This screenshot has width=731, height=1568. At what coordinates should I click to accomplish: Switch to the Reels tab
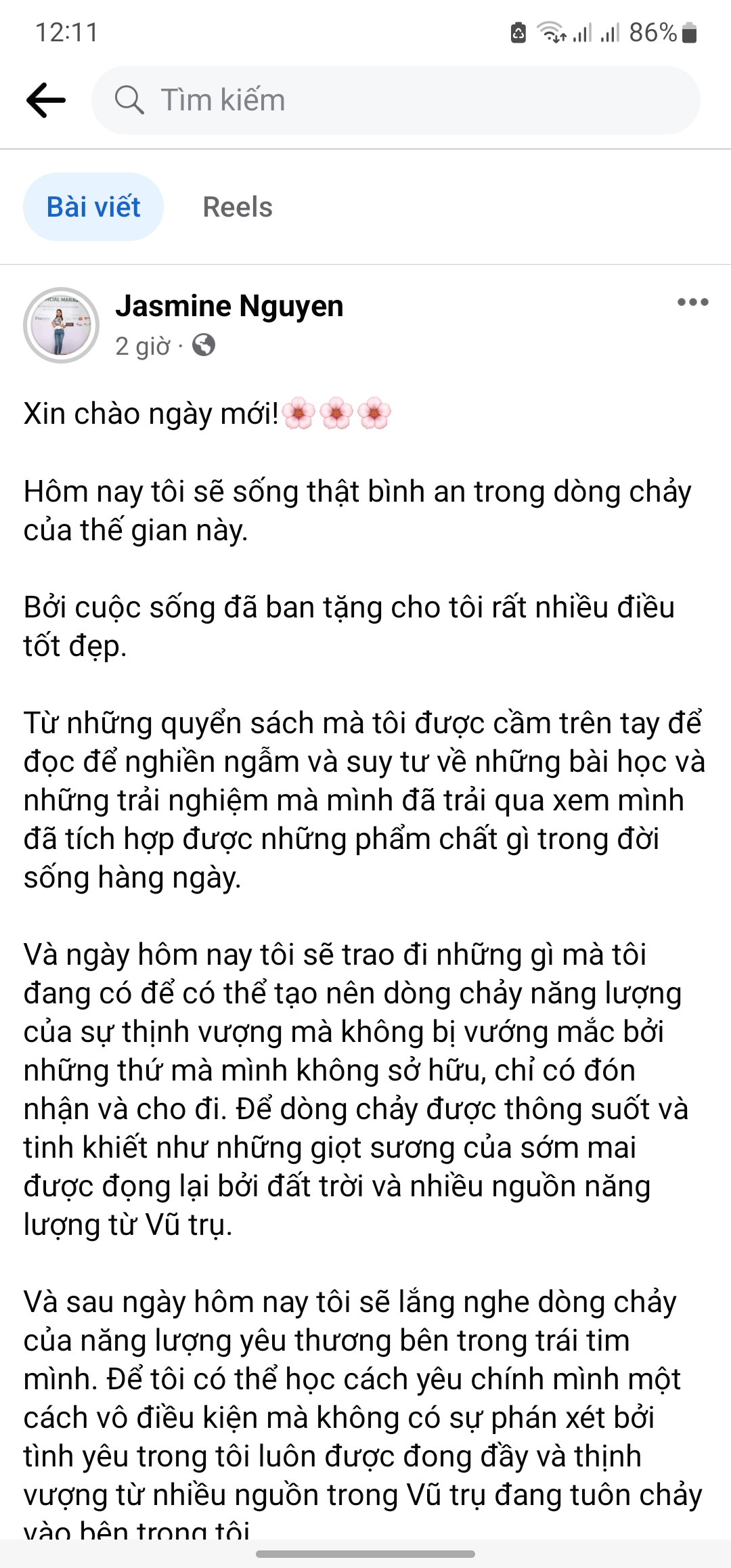(238, 207)
